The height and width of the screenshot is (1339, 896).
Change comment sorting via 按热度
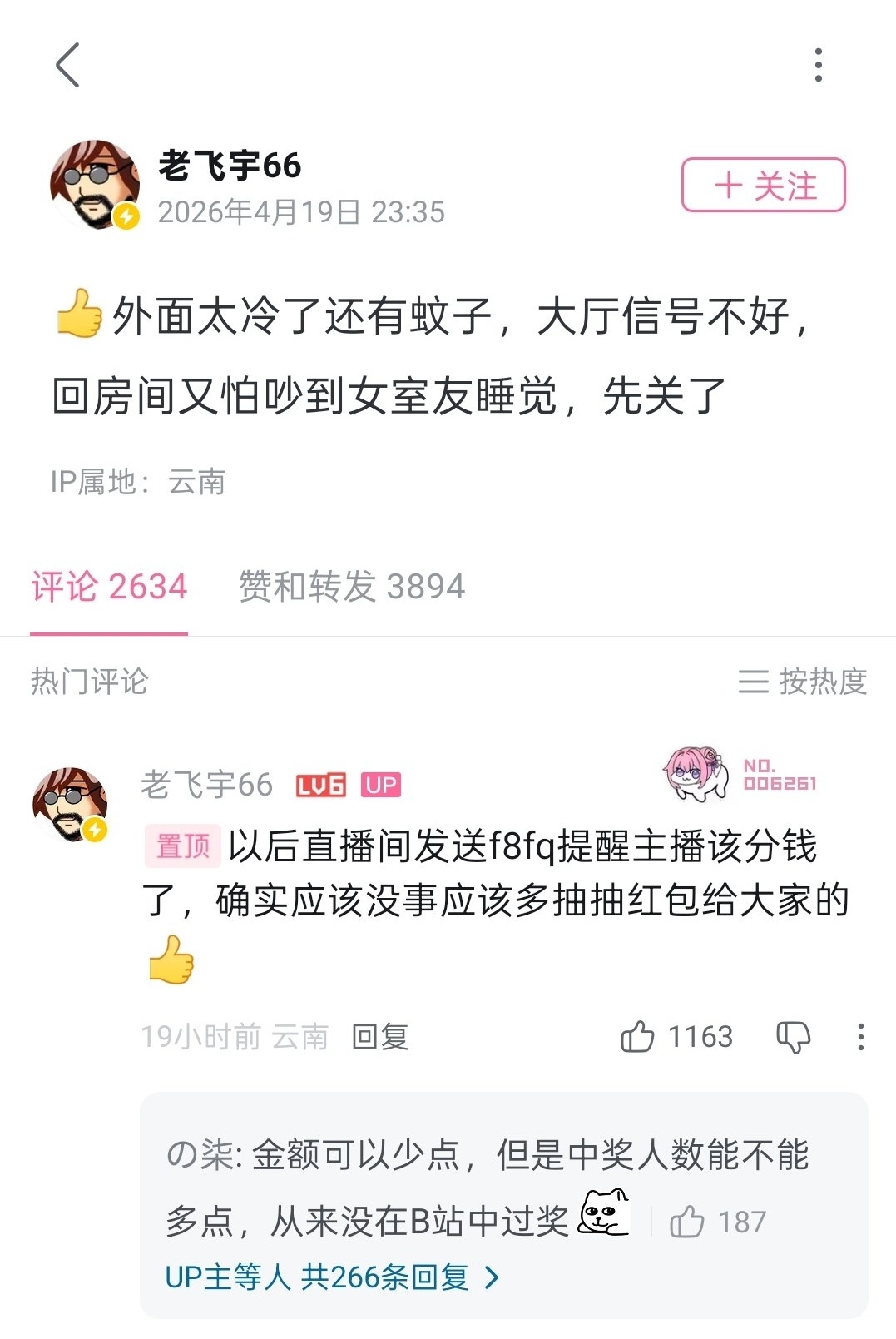pos(803,682)
